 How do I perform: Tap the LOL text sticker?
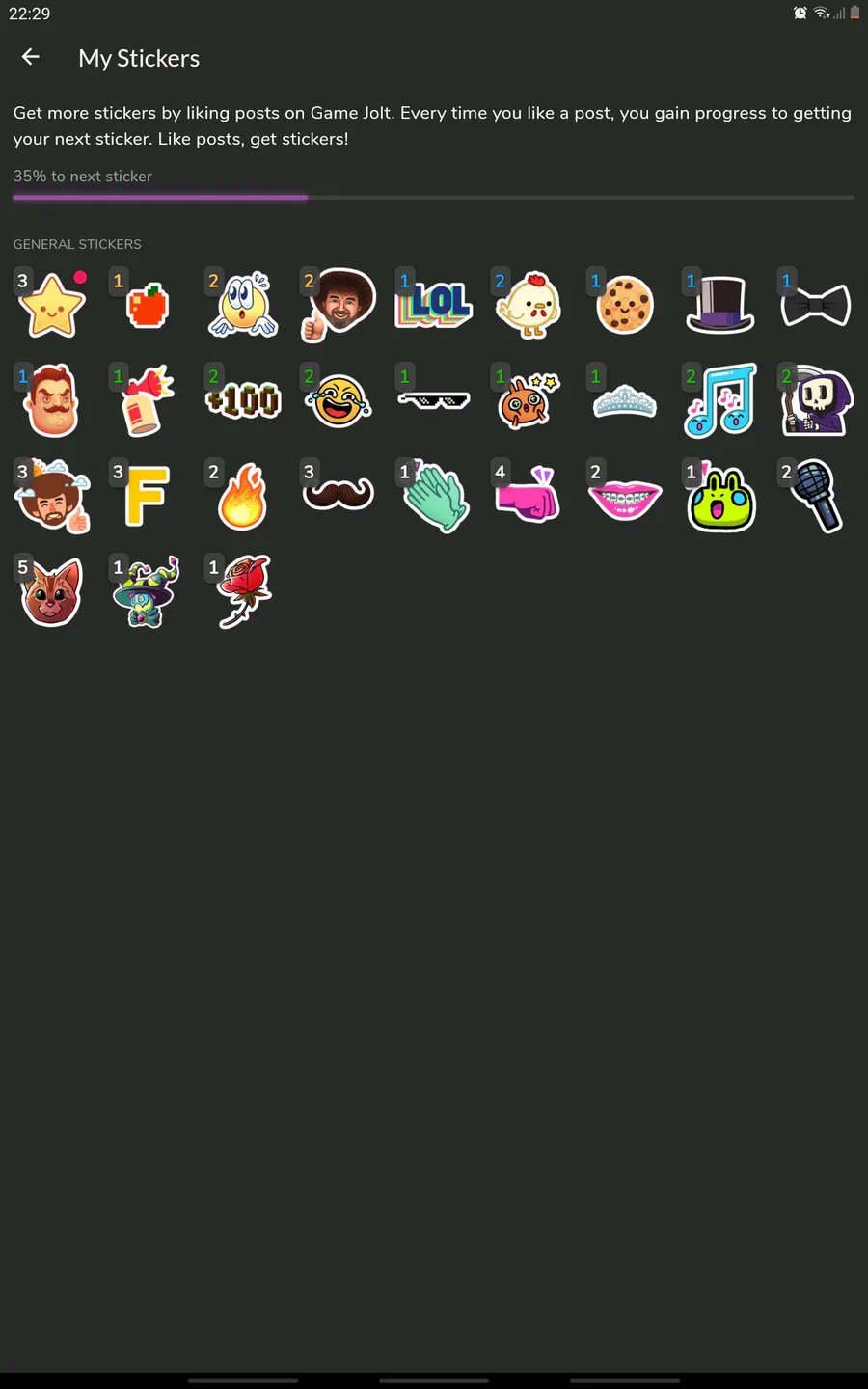(x=434, y=305)
